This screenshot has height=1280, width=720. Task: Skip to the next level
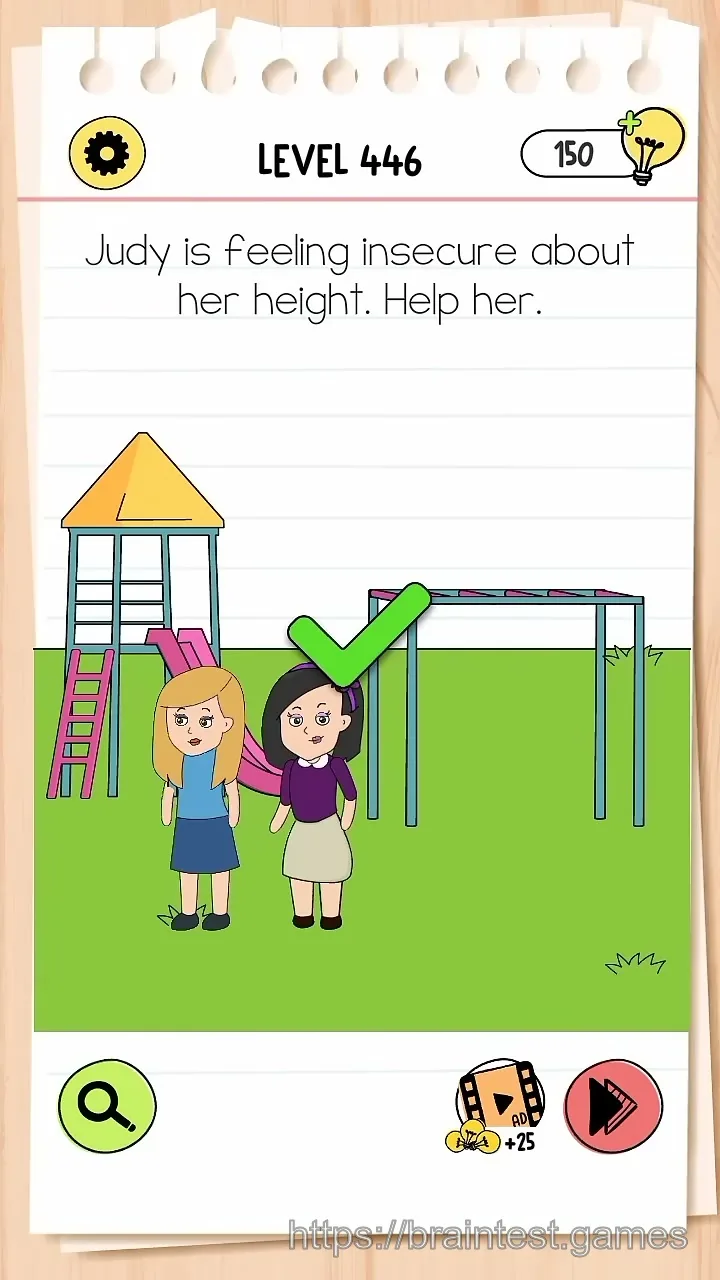click(614, 1107)
